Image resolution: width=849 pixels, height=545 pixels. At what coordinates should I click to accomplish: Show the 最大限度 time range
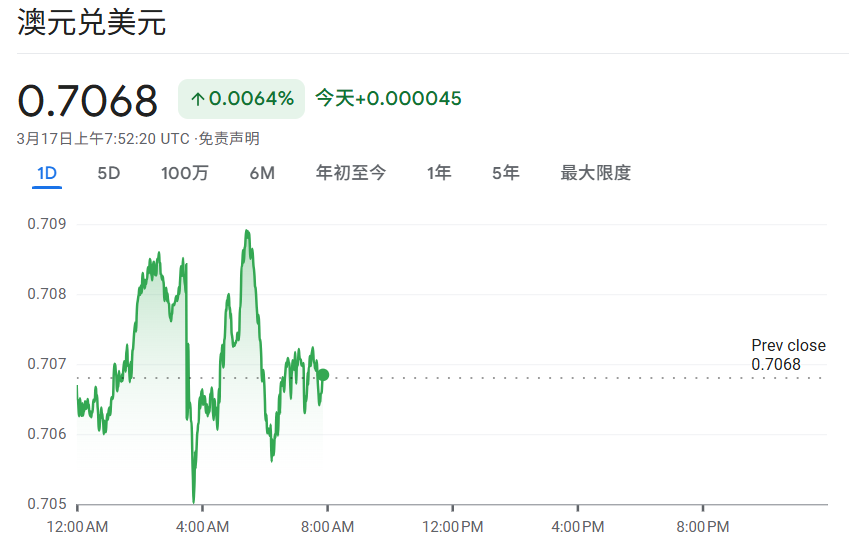click(x=595, y=174)
